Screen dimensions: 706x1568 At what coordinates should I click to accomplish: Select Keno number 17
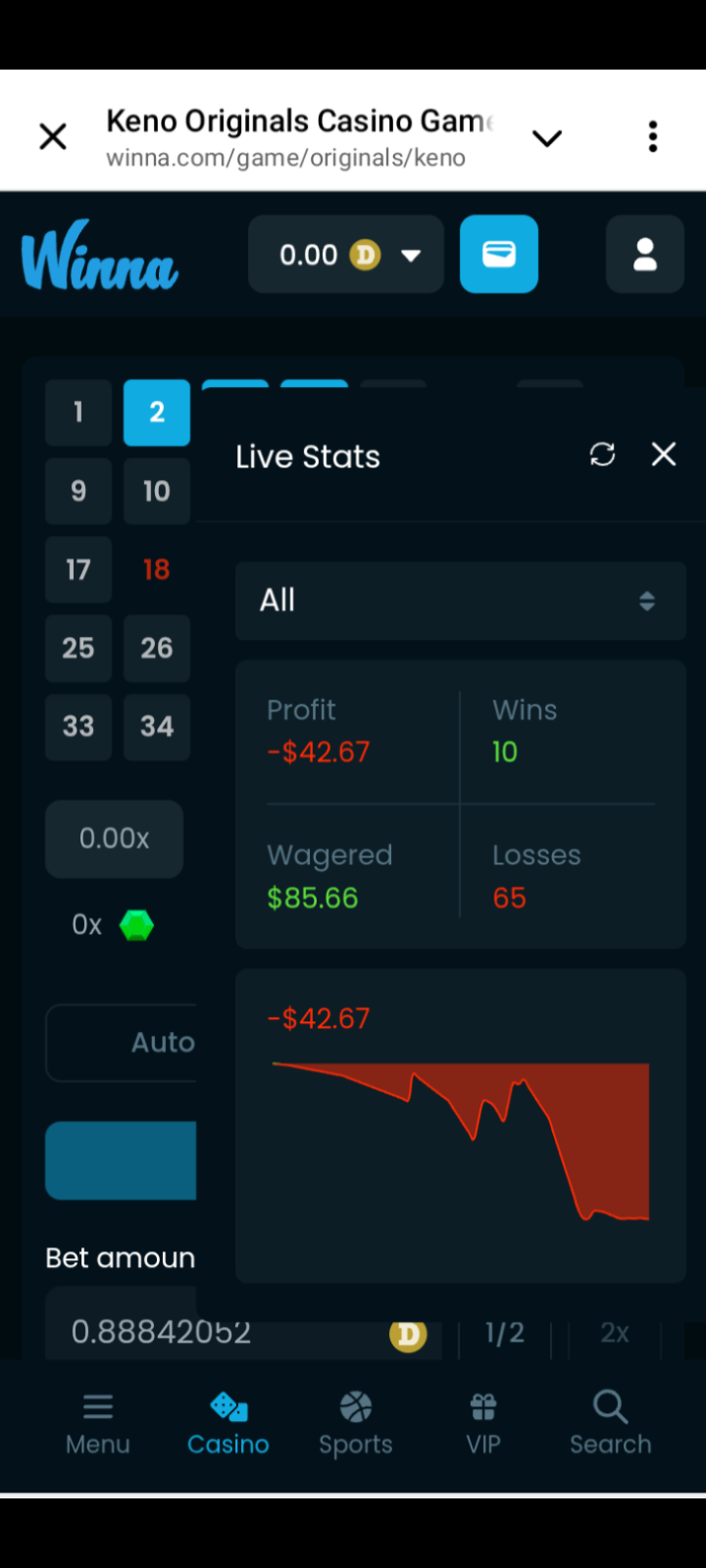point(78,569)
